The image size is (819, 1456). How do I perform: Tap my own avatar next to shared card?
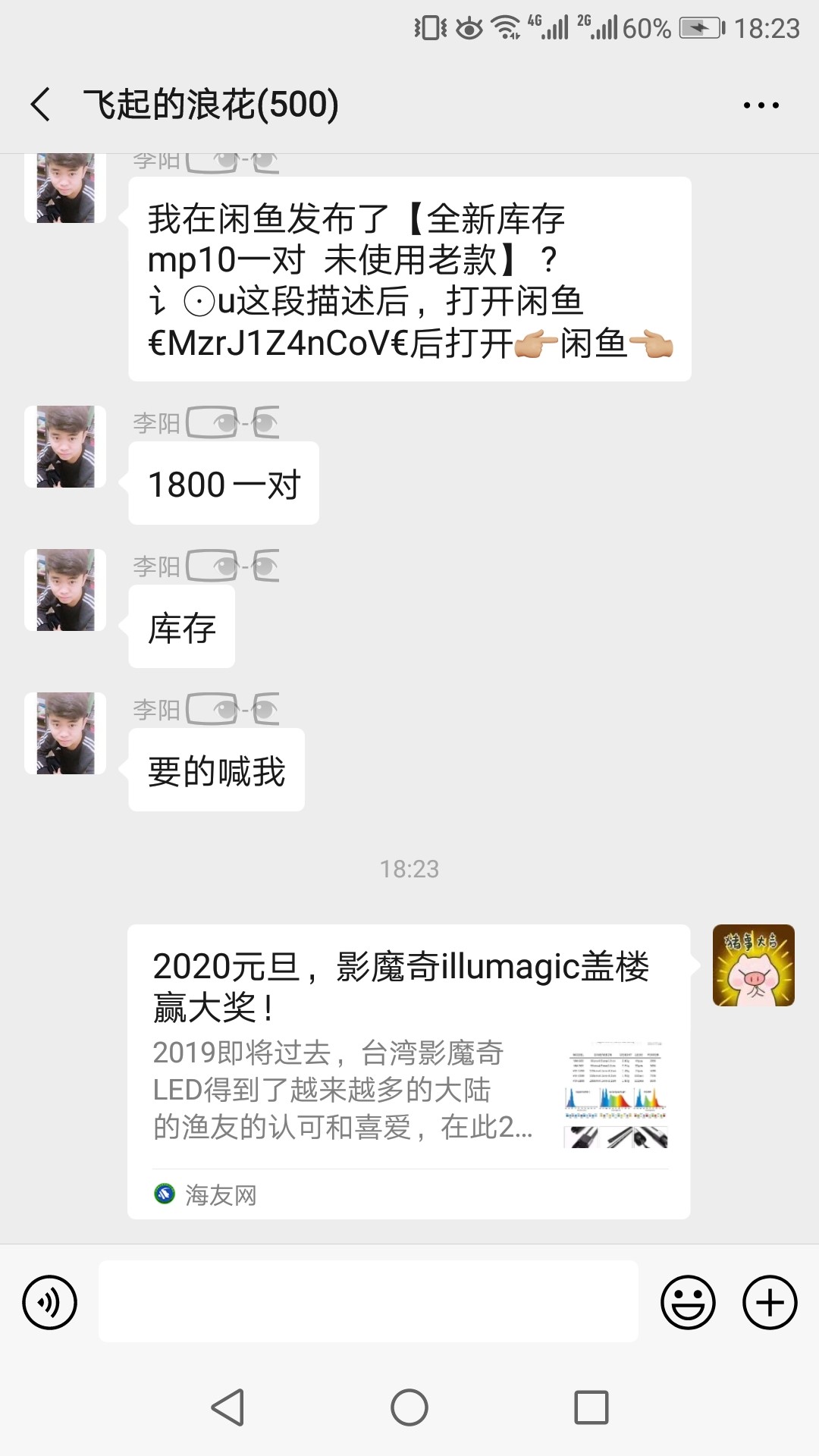[753, 965]
